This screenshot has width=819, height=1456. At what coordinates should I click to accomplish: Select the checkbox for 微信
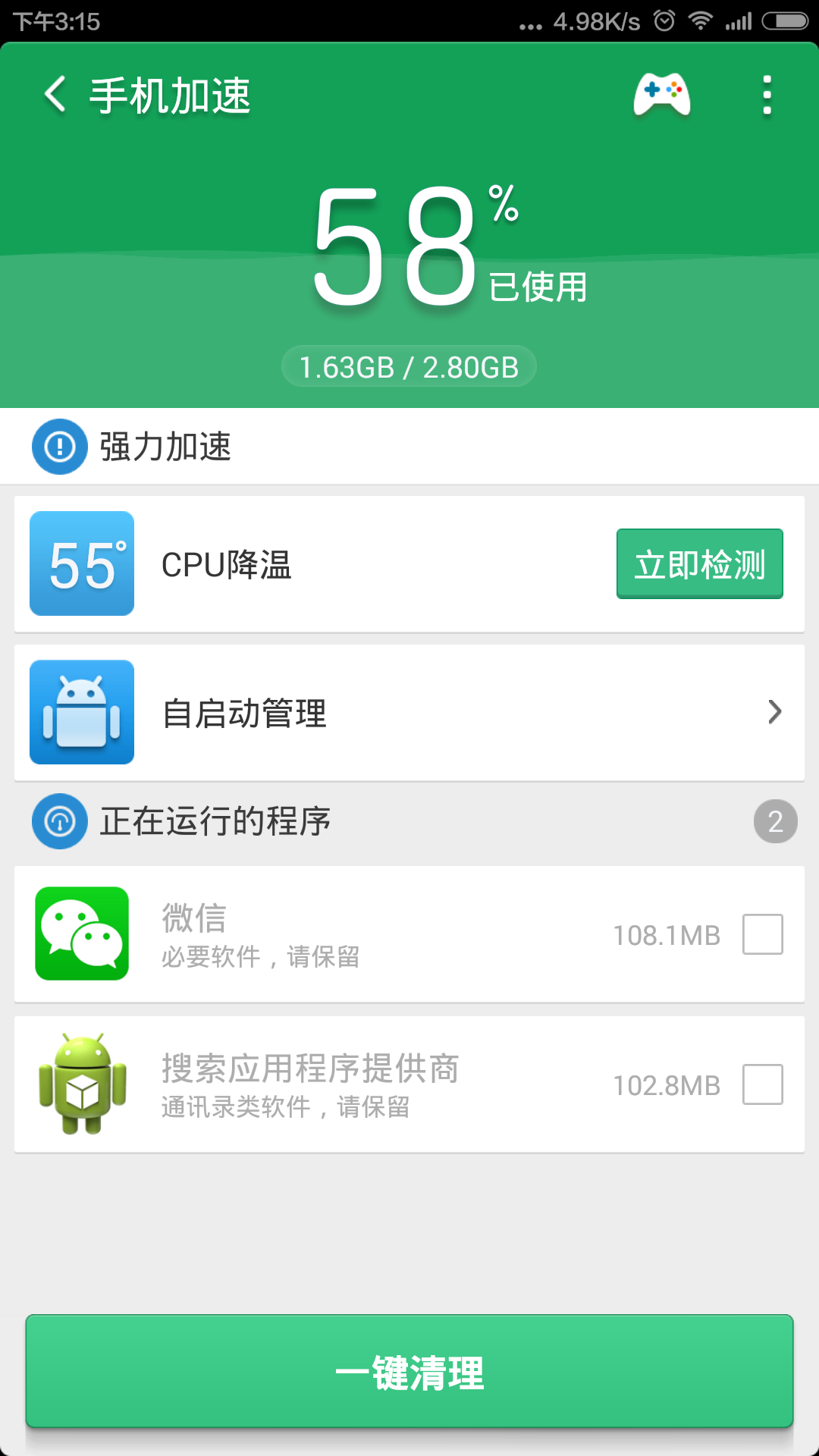762,934
